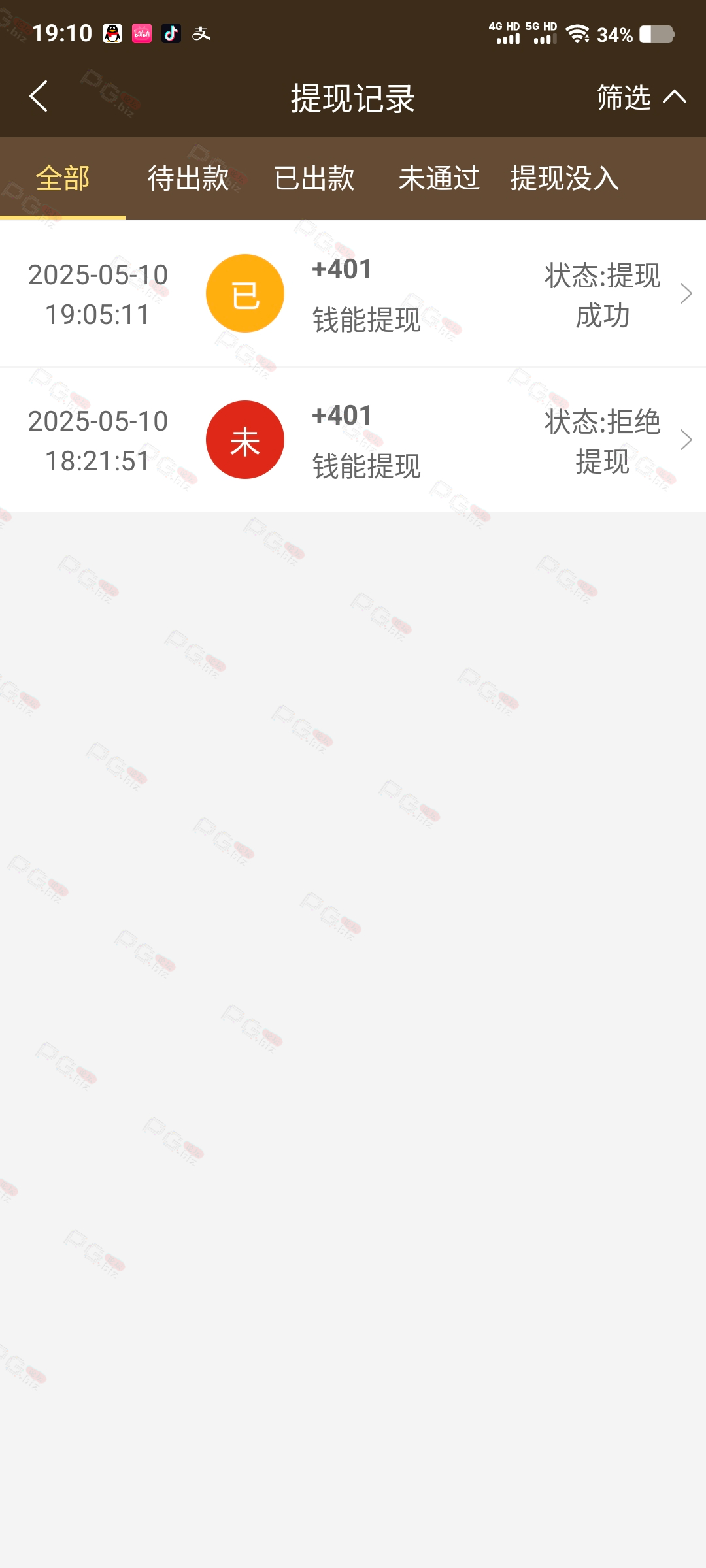Open the 筛选 filter dropdown
This screenshot has height=1568, width=706.
pyautogui.click(x=641, y=97)
